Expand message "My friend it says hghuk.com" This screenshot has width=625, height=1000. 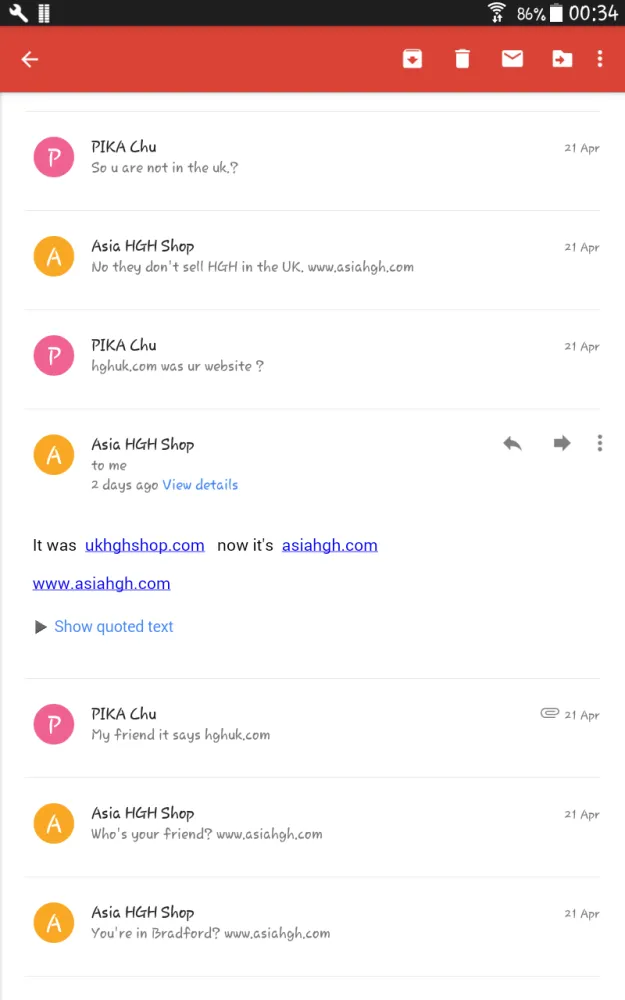[x=312, y=724]
